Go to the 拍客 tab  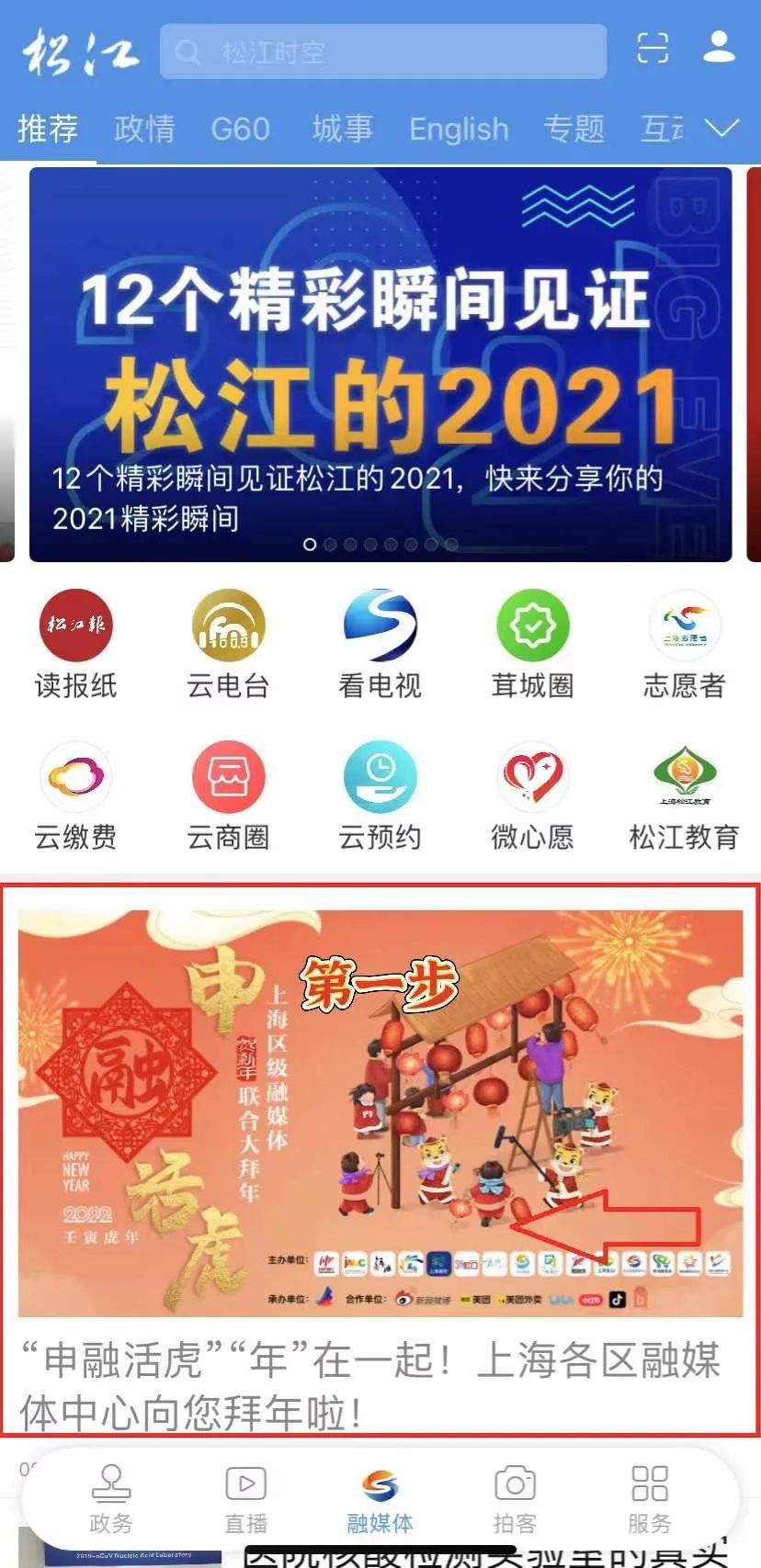coord(515,1499)
